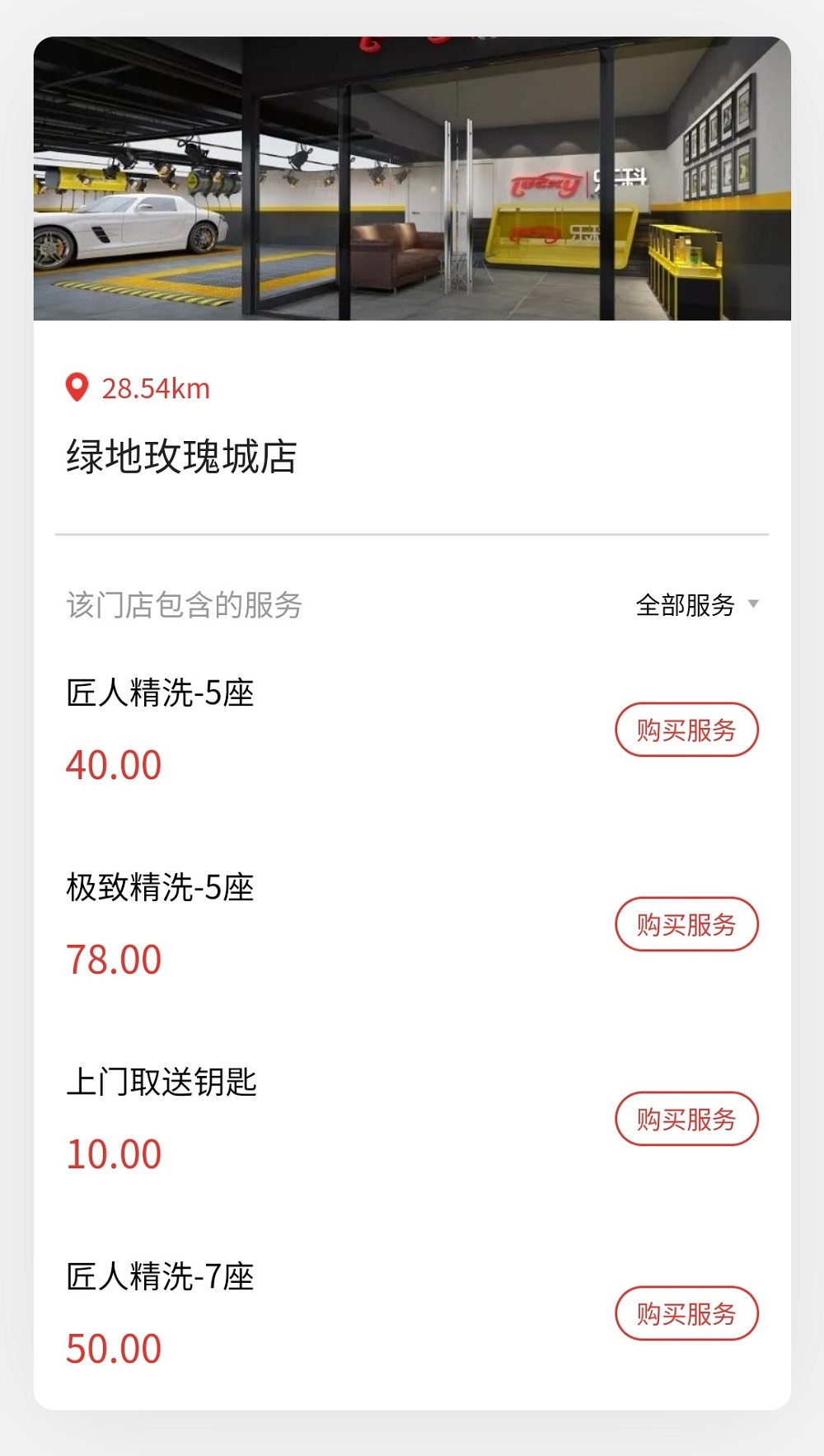The height and width of the screenshot is (1456, 824).
Task: Click 购买服务 next to 匠人精洗-7座
Action: point(688,1313)
